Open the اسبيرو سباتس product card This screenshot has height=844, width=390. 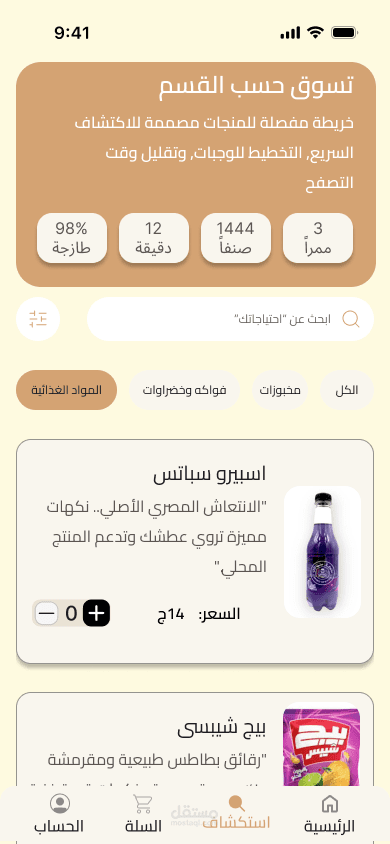[195, 552]
